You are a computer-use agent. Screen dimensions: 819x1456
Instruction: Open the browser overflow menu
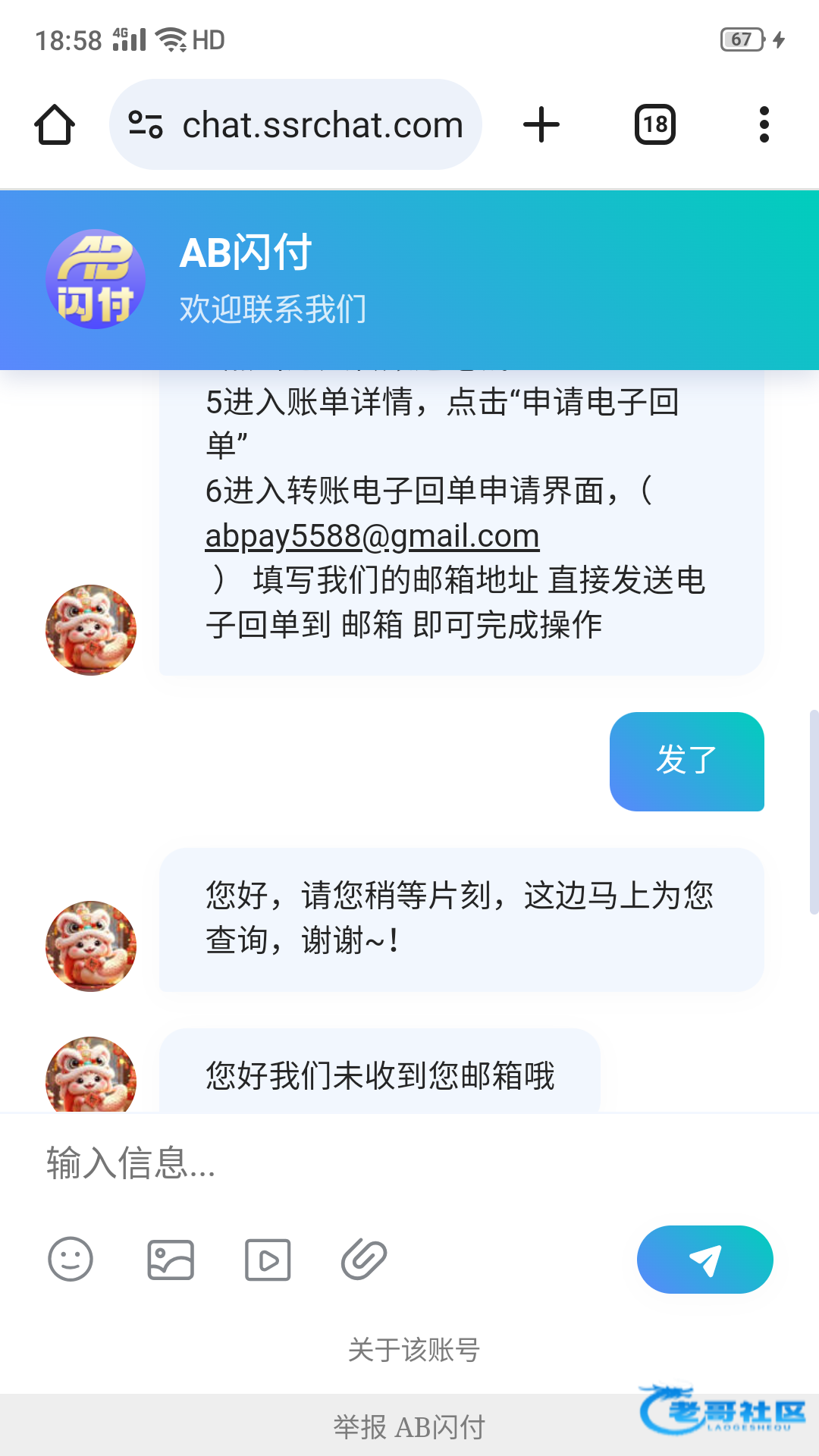pos(764,124)
